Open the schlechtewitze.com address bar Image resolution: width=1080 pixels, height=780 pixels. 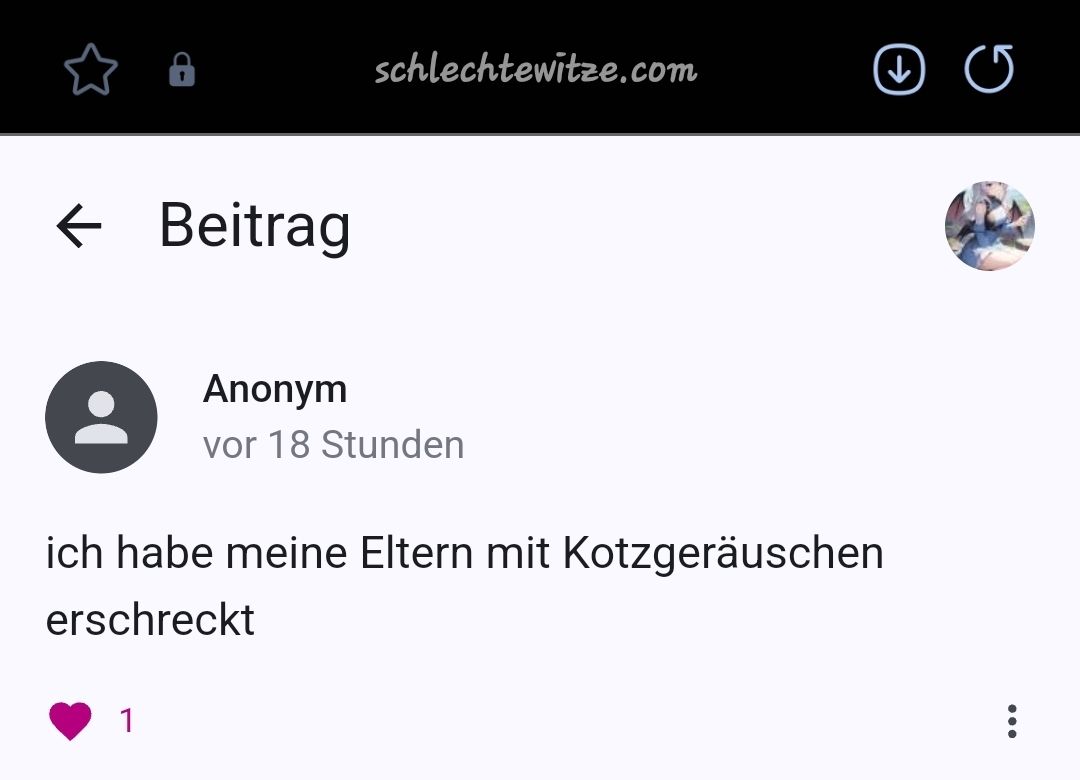[x=535, y=69]
